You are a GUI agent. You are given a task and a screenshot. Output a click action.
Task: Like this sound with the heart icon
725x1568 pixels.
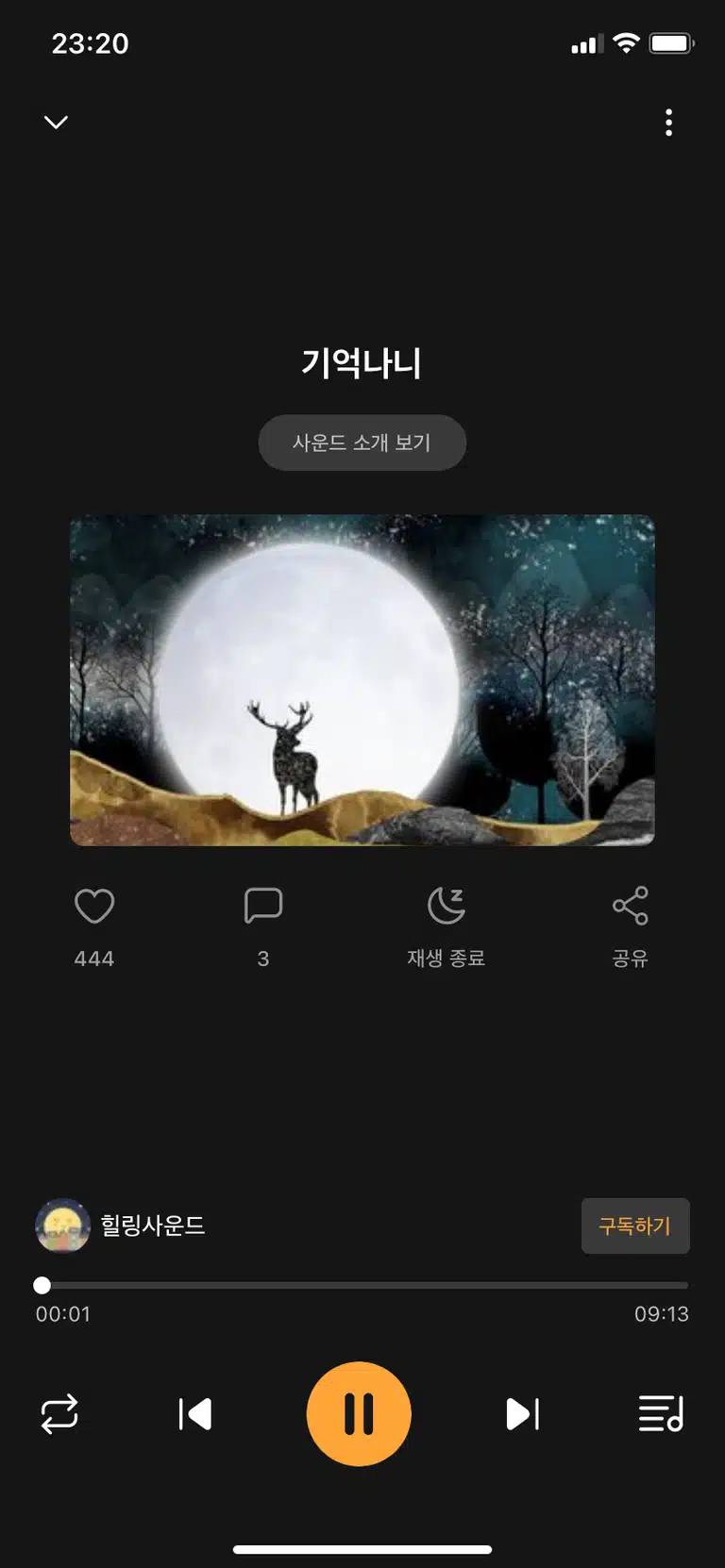click(94, 907)
